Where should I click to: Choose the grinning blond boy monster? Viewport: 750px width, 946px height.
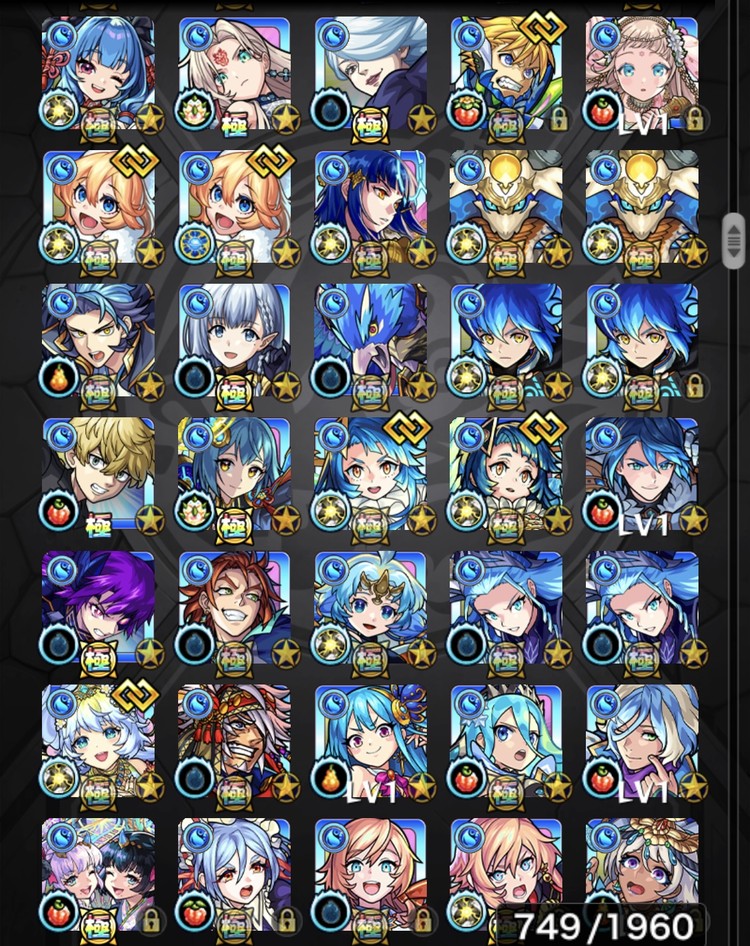[97, 474]
